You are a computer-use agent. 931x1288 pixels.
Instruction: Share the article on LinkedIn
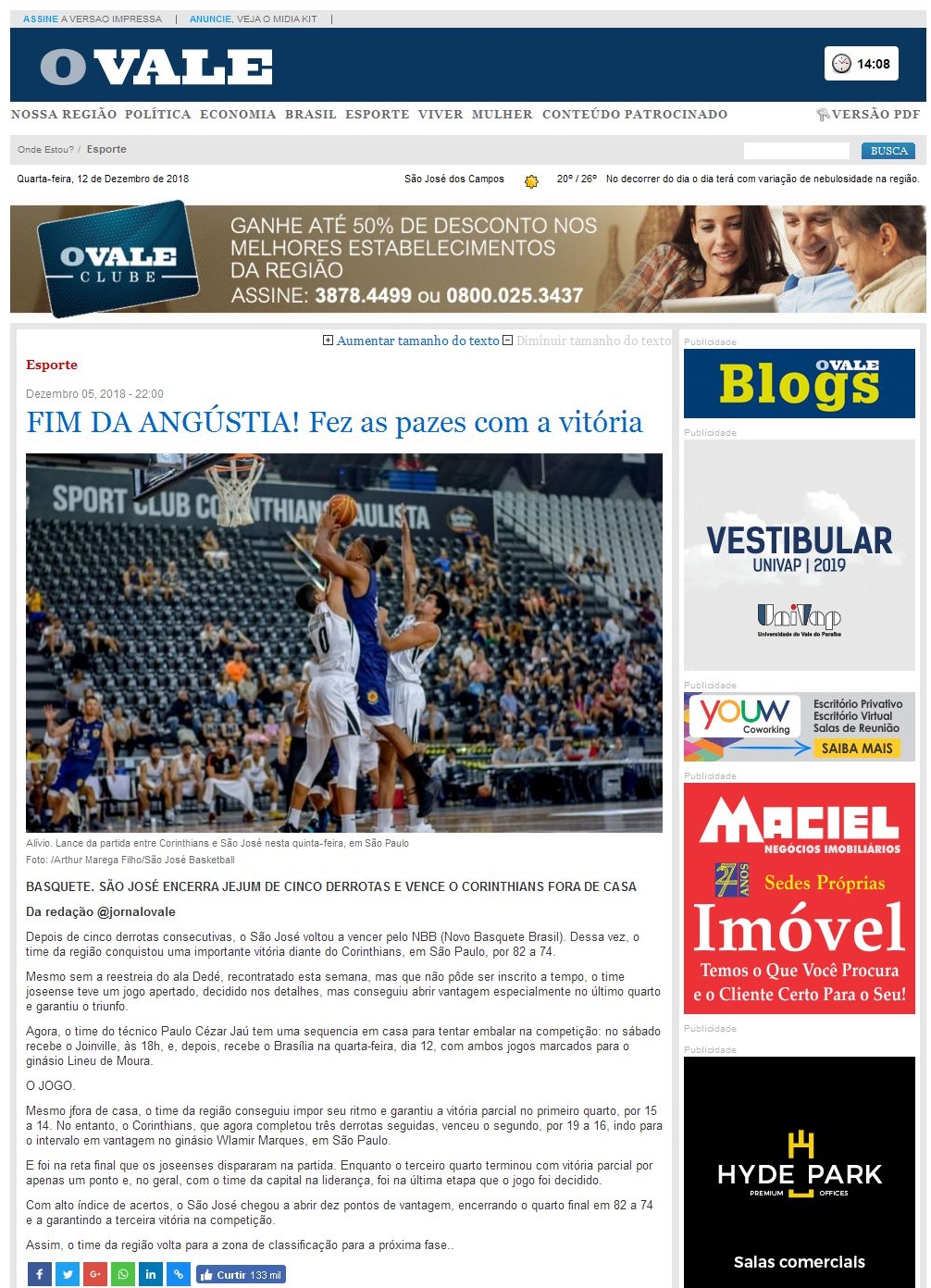(151, 1274)
